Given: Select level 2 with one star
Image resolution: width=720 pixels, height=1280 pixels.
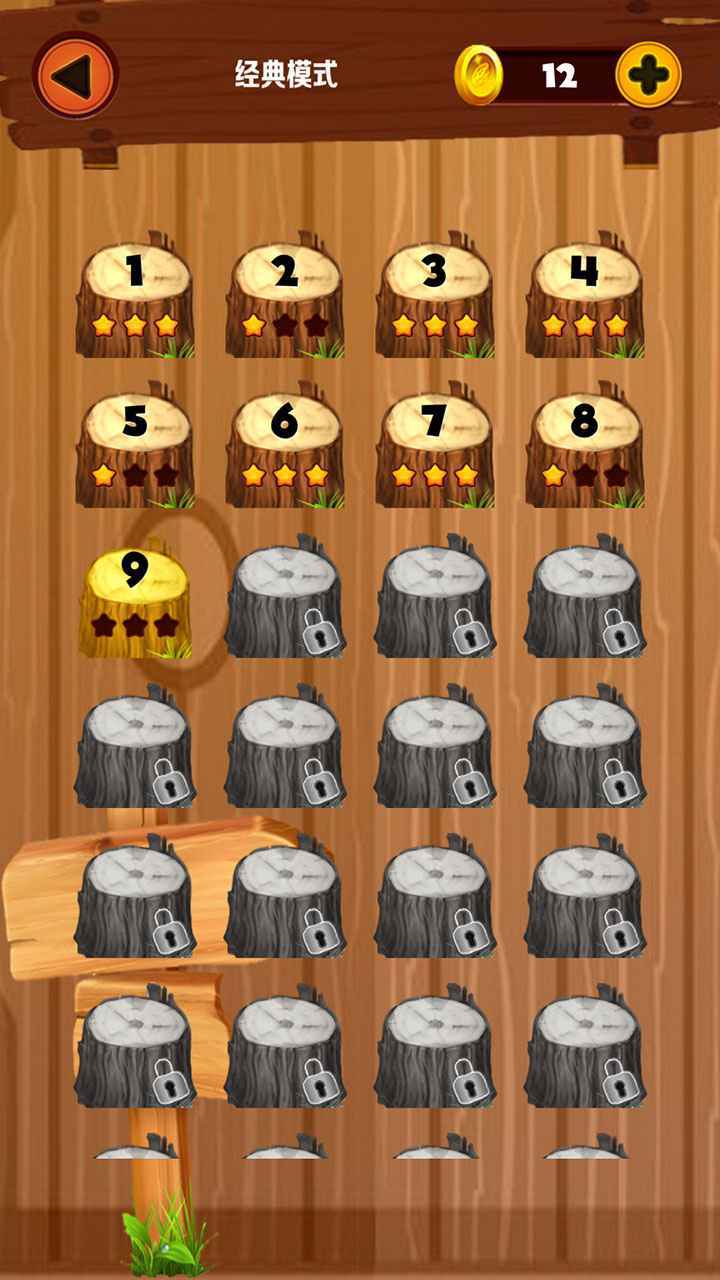Looking at the screenshot, I should coord(285,297).
